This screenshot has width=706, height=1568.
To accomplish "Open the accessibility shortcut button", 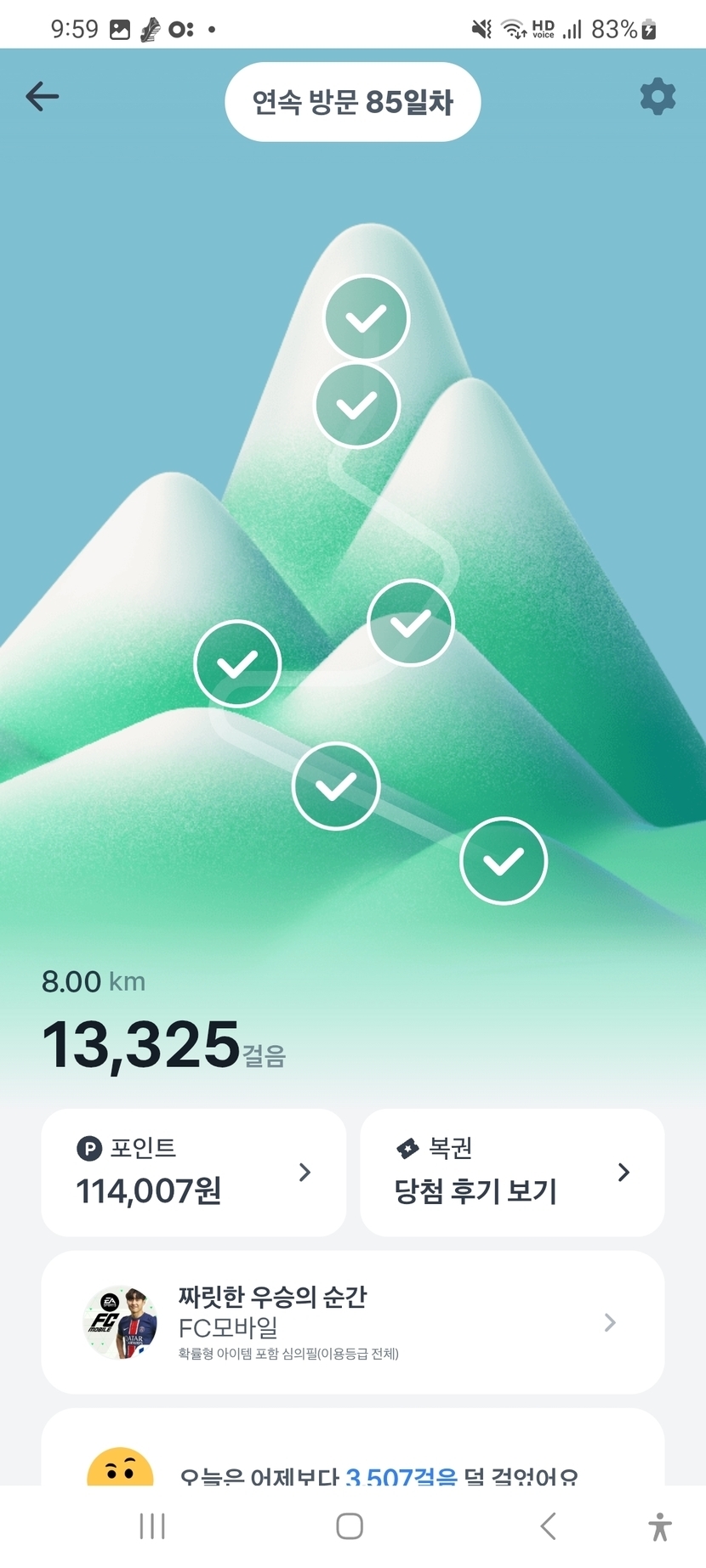I will [659, 1525].
